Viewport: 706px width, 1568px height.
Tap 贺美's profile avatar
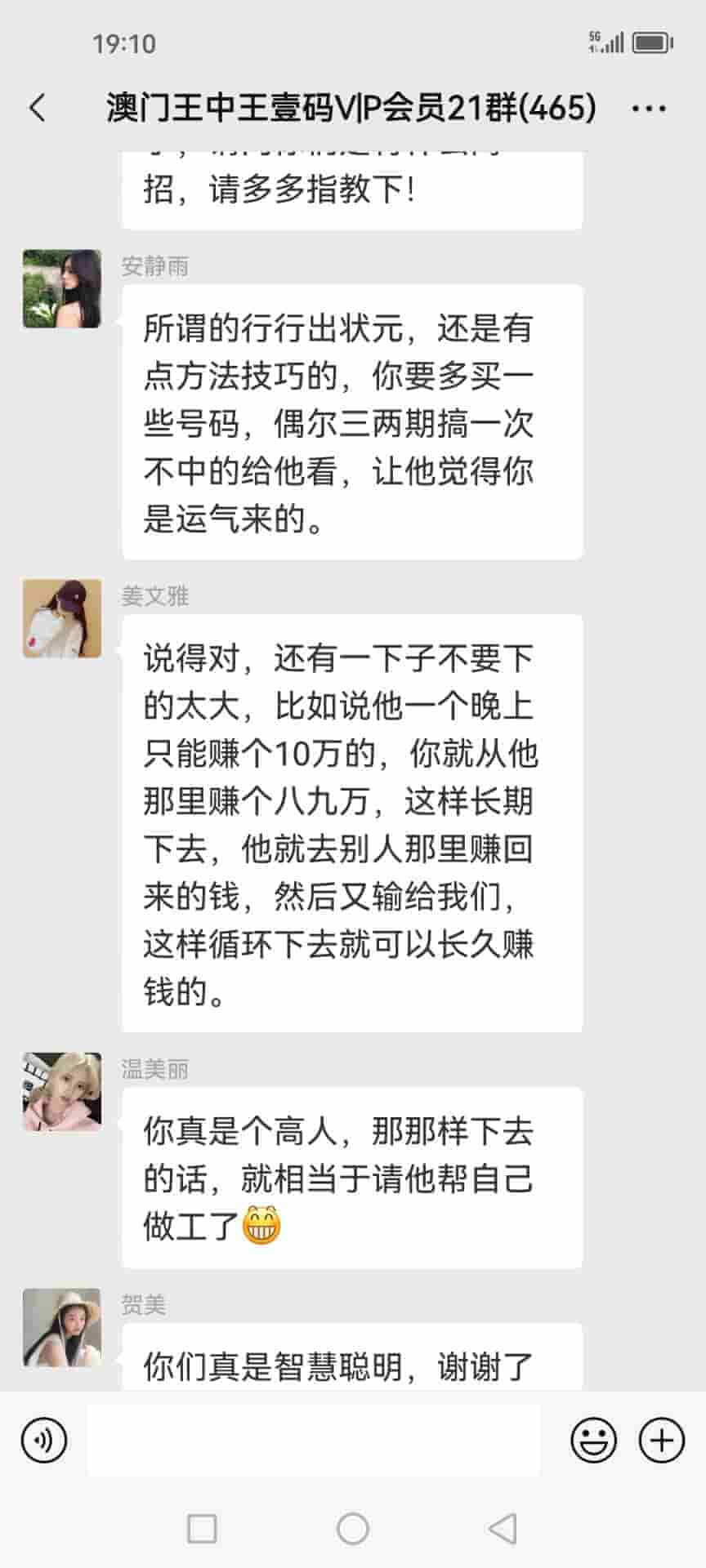pyautogui.click(x=62, y=1328)
